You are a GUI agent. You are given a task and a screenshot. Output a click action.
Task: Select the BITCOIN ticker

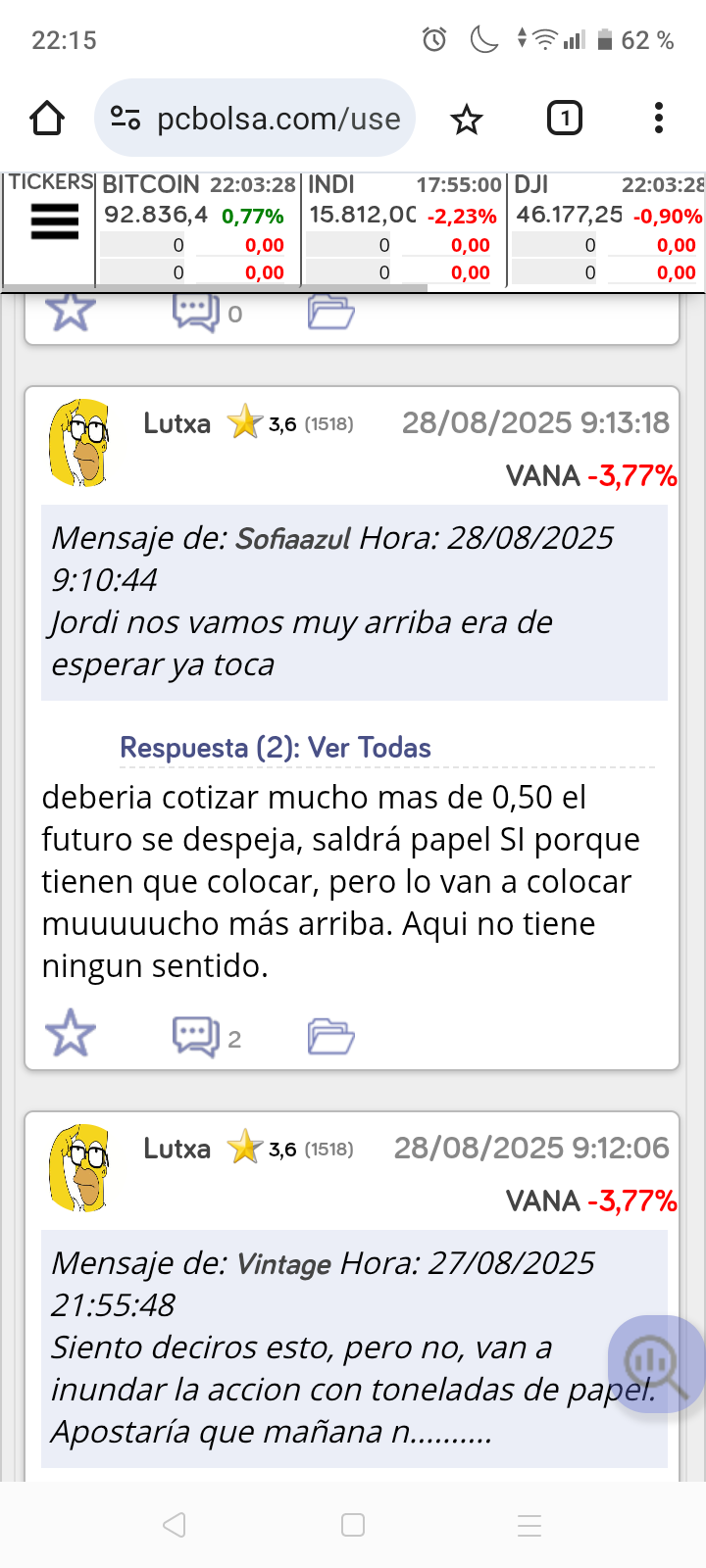(151, 184)
